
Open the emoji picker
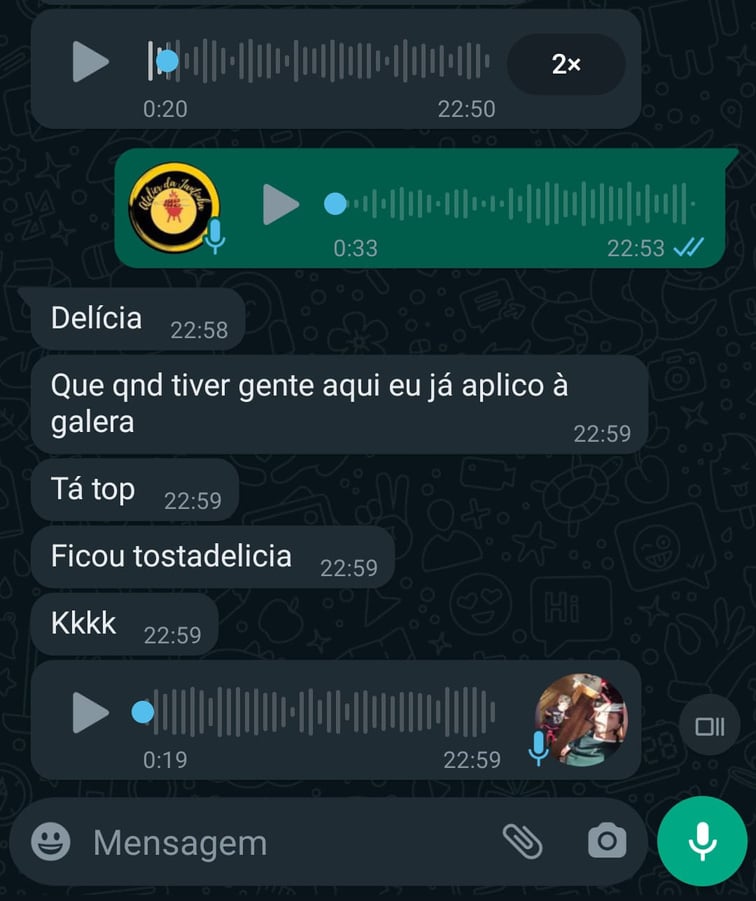coord(50,841)
